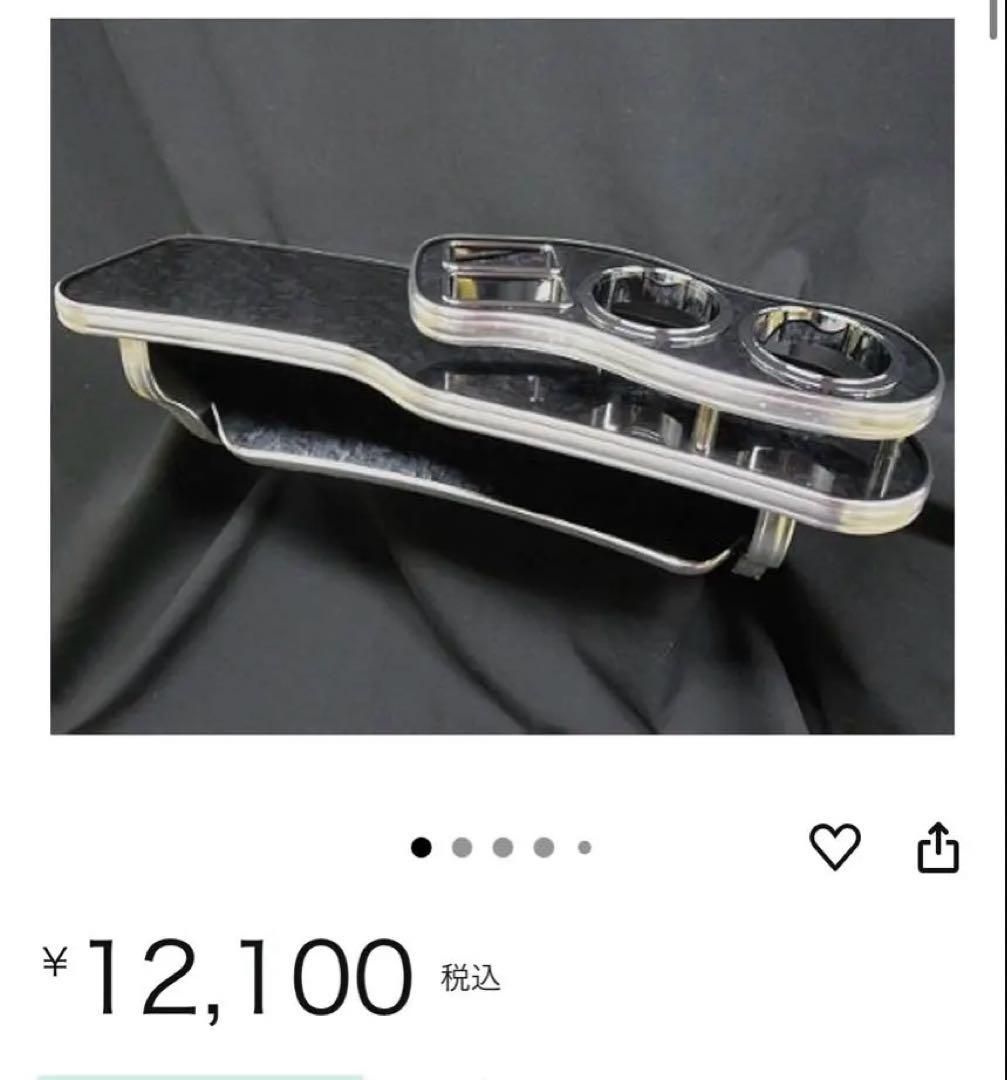Toggle to the second carousel dot
Viewport: 1007px width, 1080px height.
462,845
